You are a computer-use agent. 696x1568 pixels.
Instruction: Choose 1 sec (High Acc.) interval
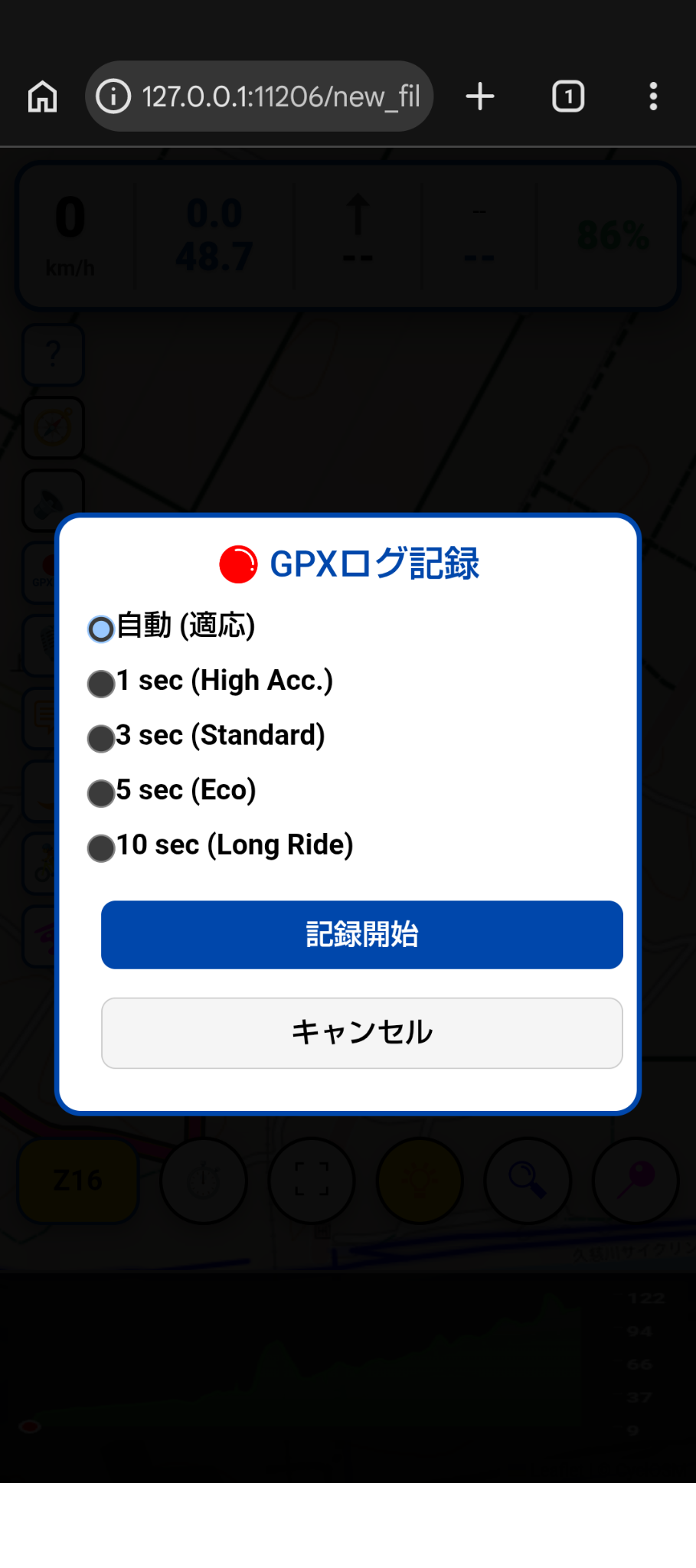pos(101,684)
